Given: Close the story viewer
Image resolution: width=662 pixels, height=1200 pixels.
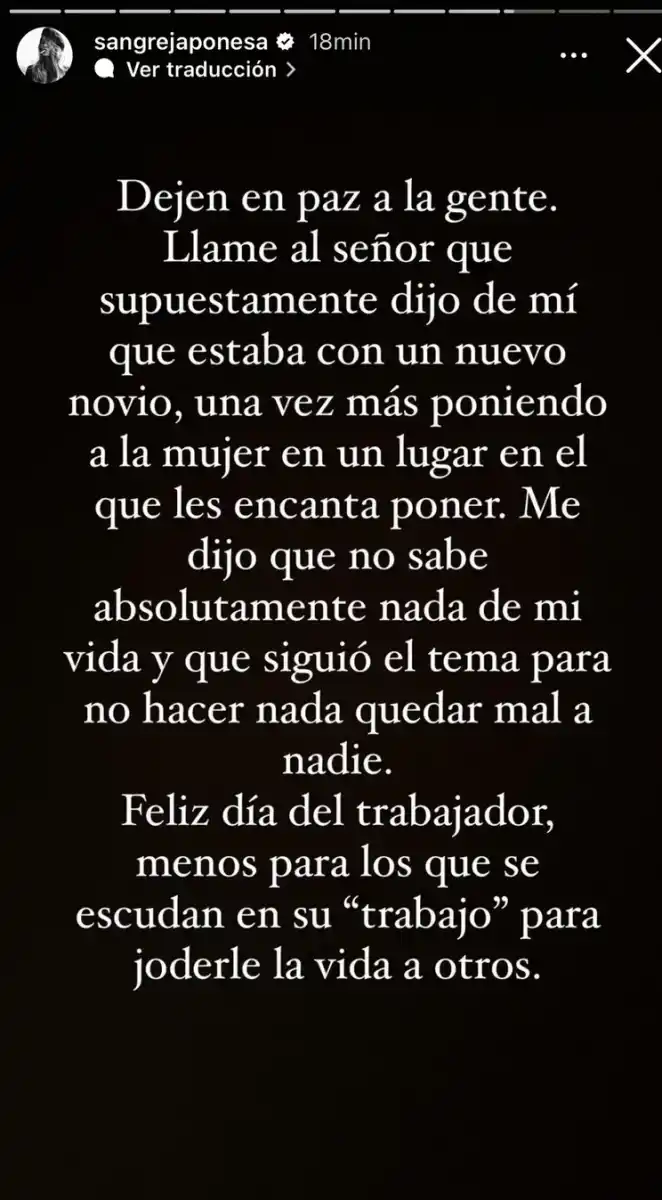Looking at the screenshot, I should (x=641, y=56).
